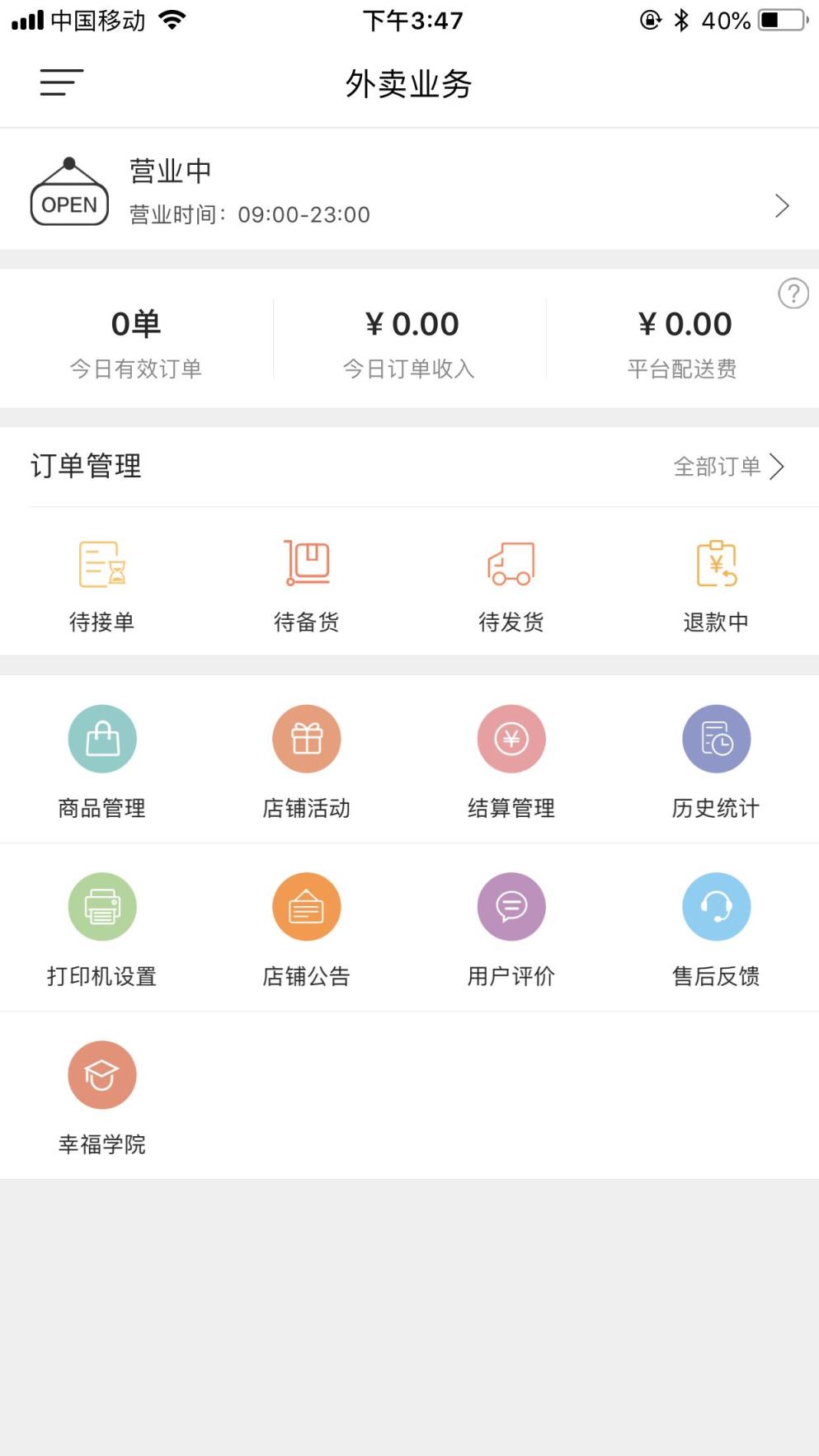Open the help question mark icon

pyautogui.click(x=792, y=293)
